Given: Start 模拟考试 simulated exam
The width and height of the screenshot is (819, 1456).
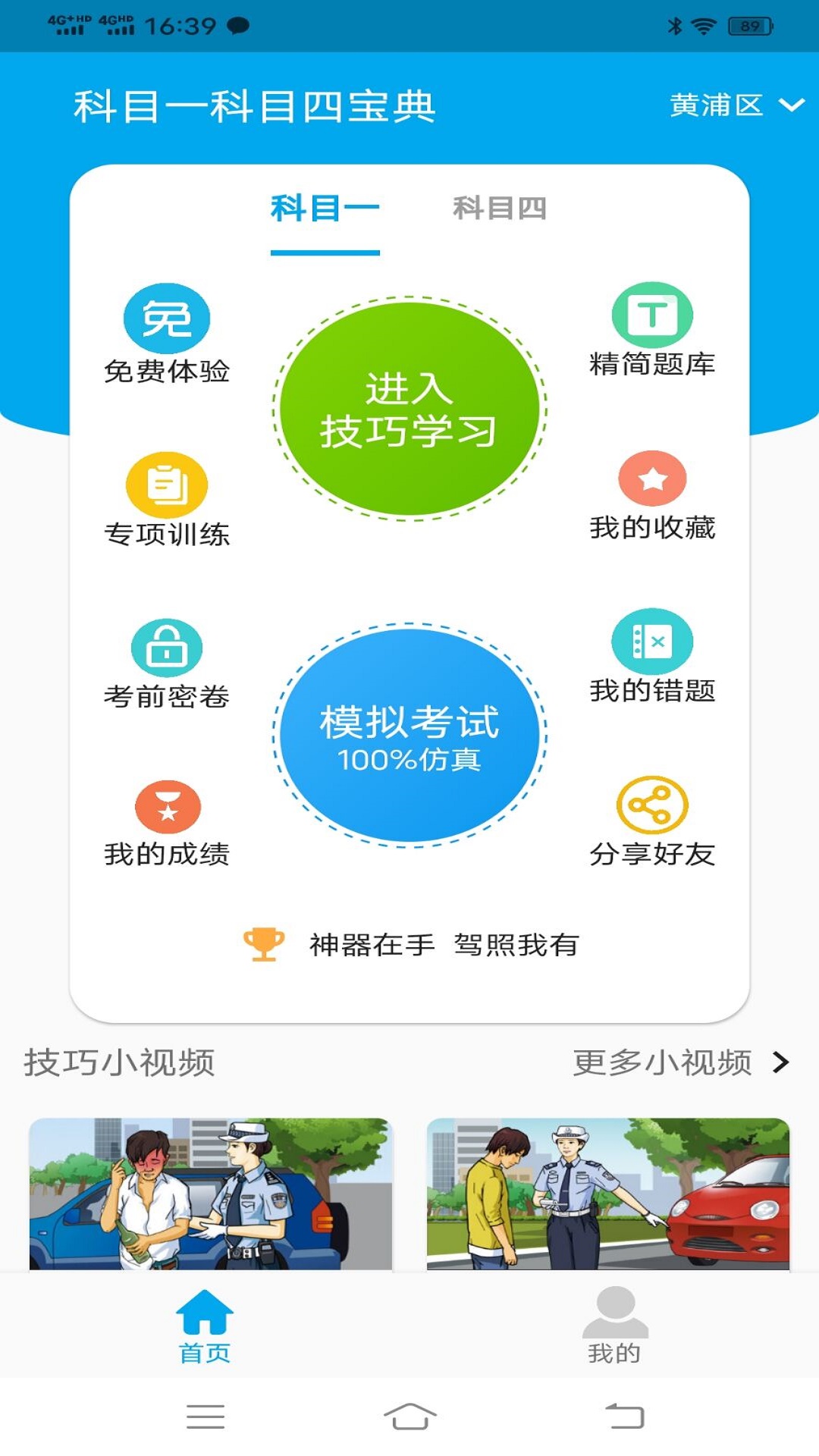Looking at the screenshot, I should [x=409, y=734].
